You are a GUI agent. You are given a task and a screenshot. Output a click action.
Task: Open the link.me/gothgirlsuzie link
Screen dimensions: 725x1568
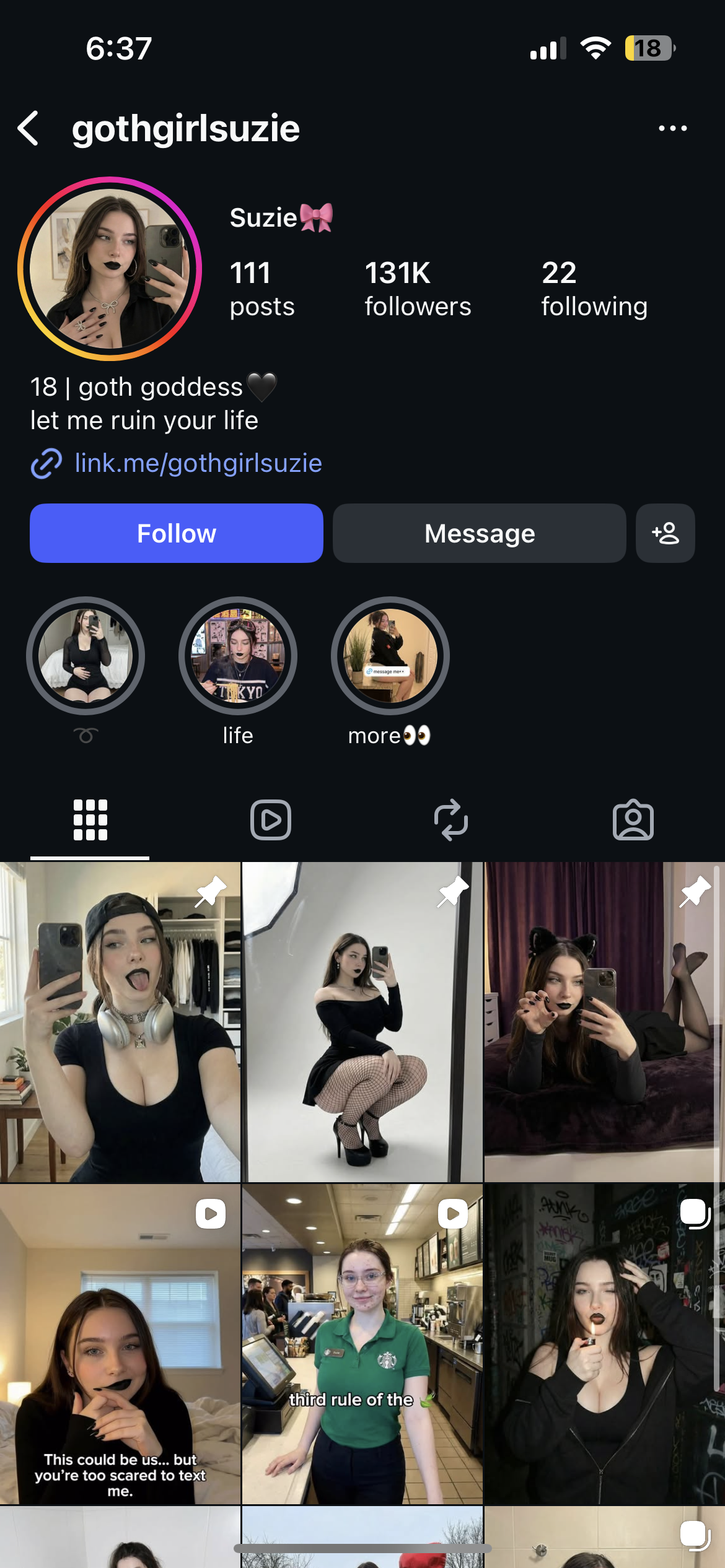click(x=198, y=463)
